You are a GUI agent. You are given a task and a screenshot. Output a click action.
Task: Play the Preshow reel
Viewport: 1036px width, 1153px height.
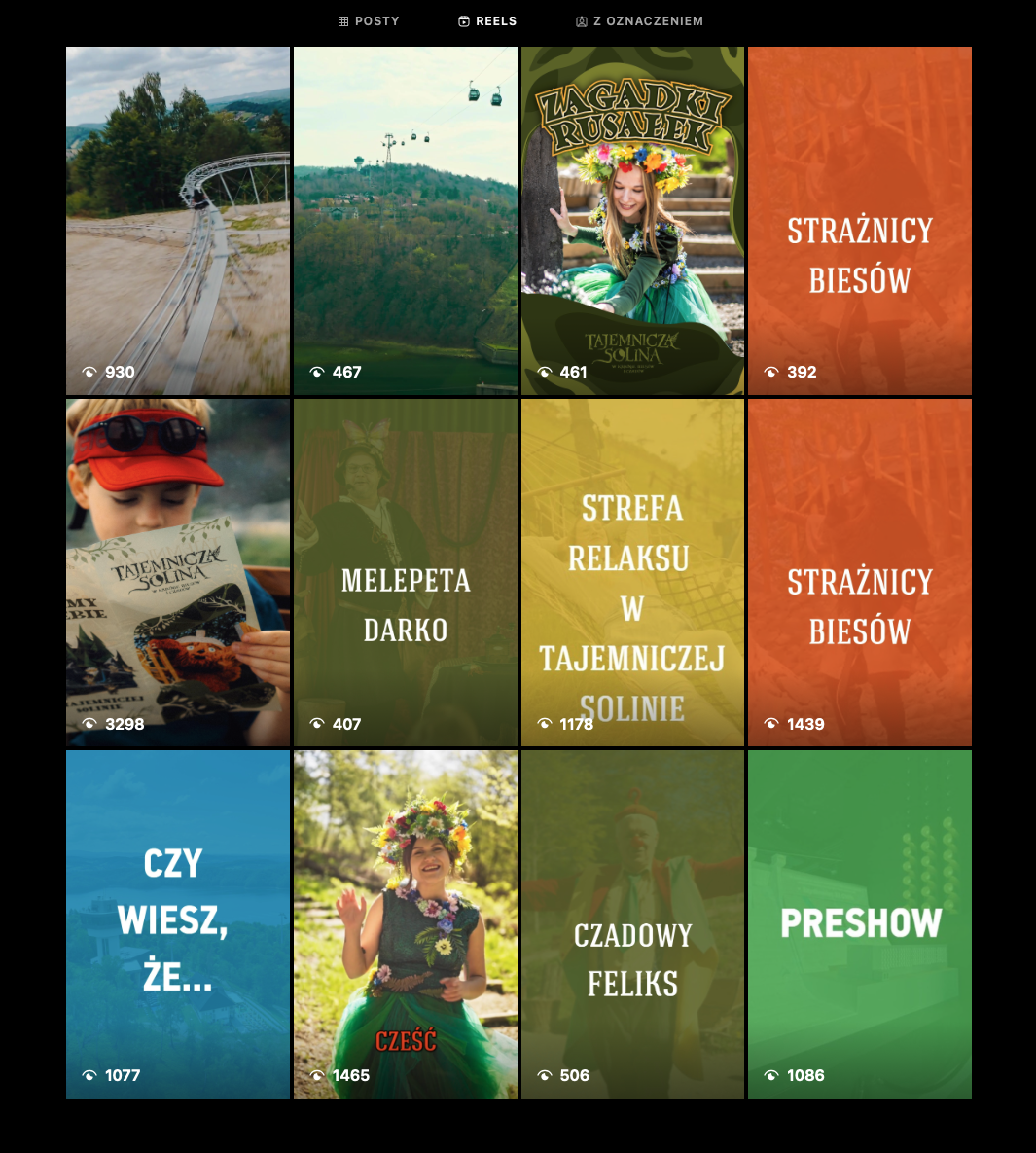click(860, 923)
